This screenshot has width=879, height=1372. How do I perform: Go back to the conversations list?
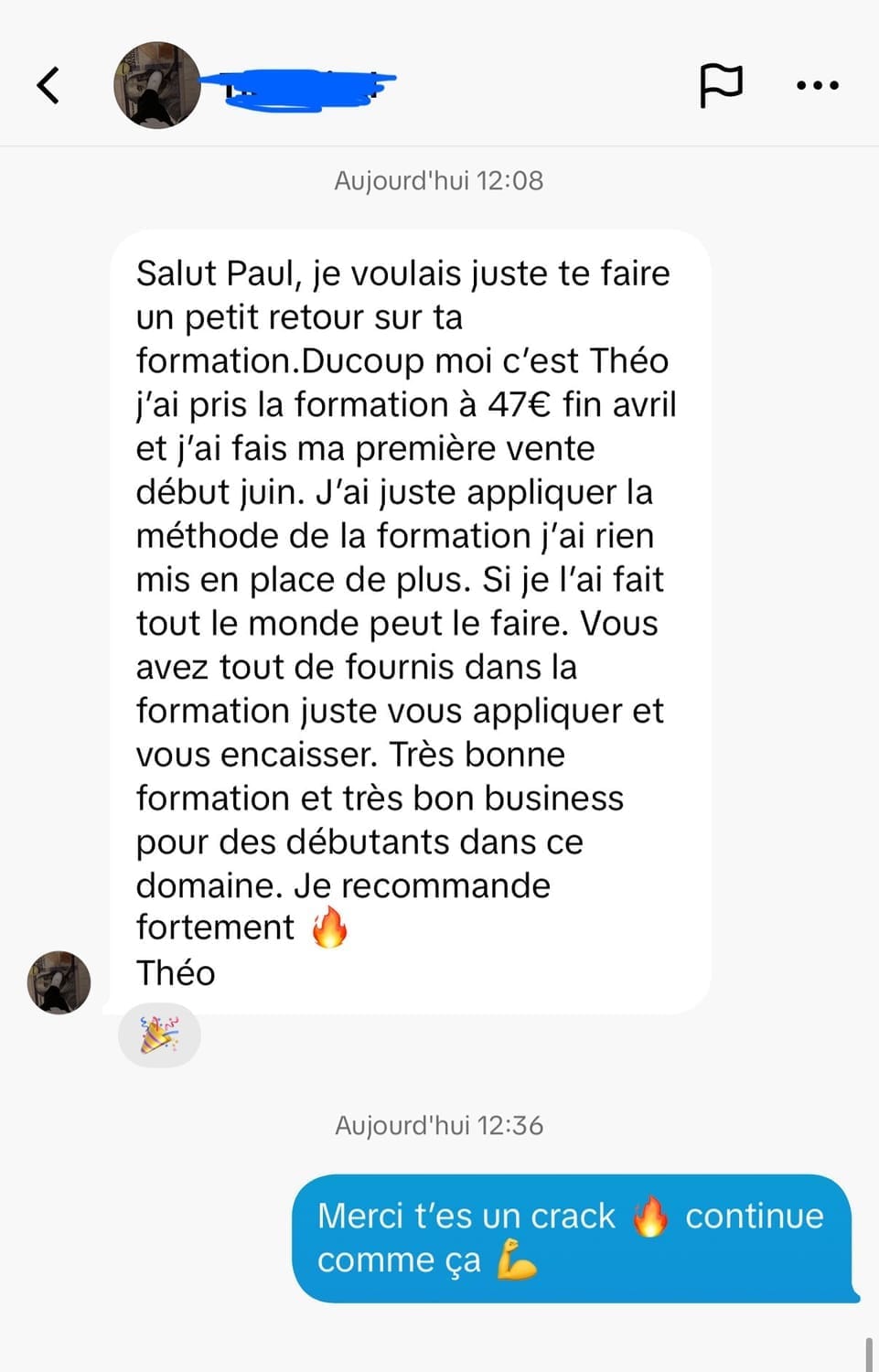tap(48, 86)
